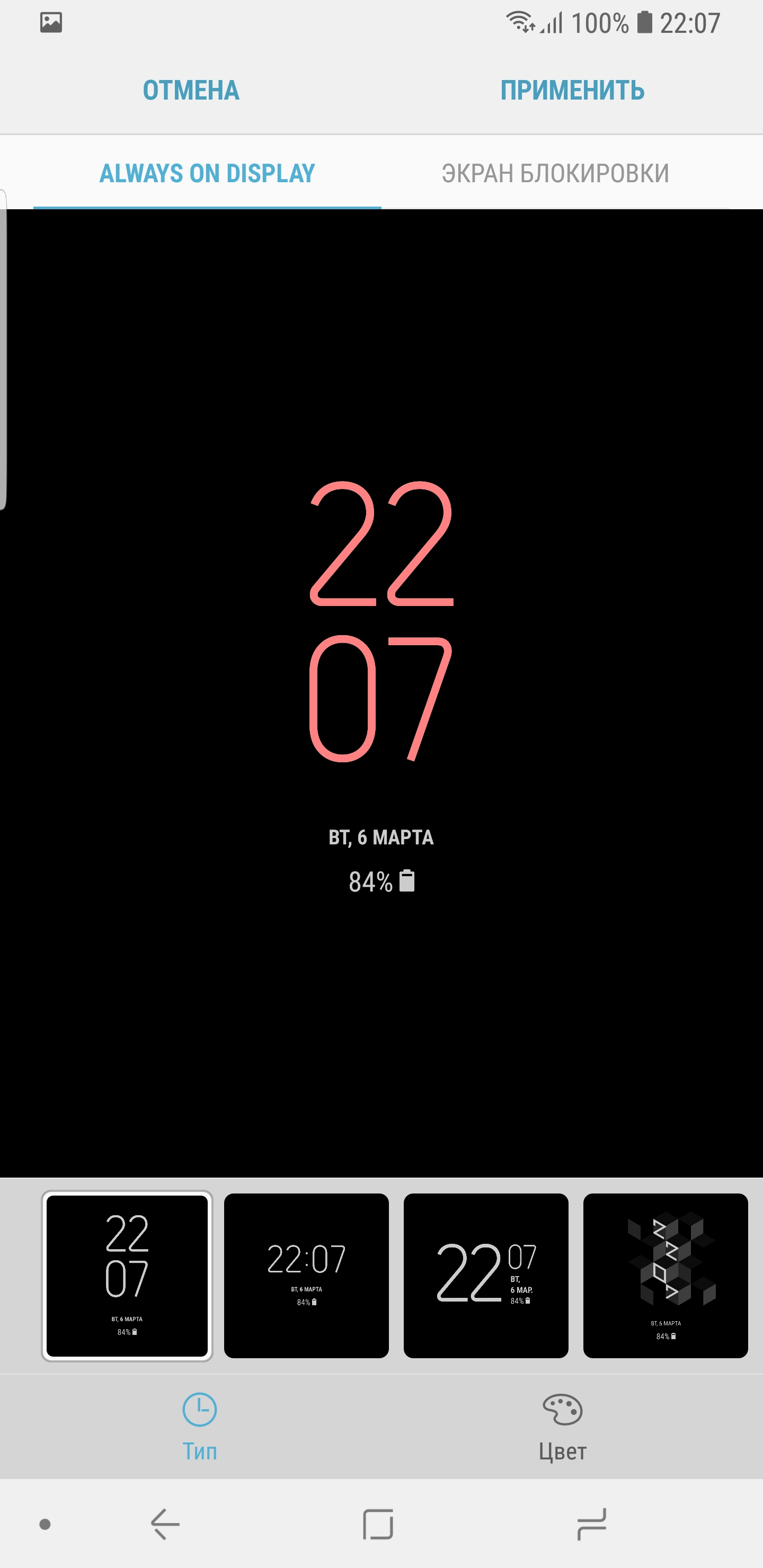The width and height of the screenshot is (763, 1568).
Task: Switch to the Экран блокировки tab
Action: [x=555, y=173]
